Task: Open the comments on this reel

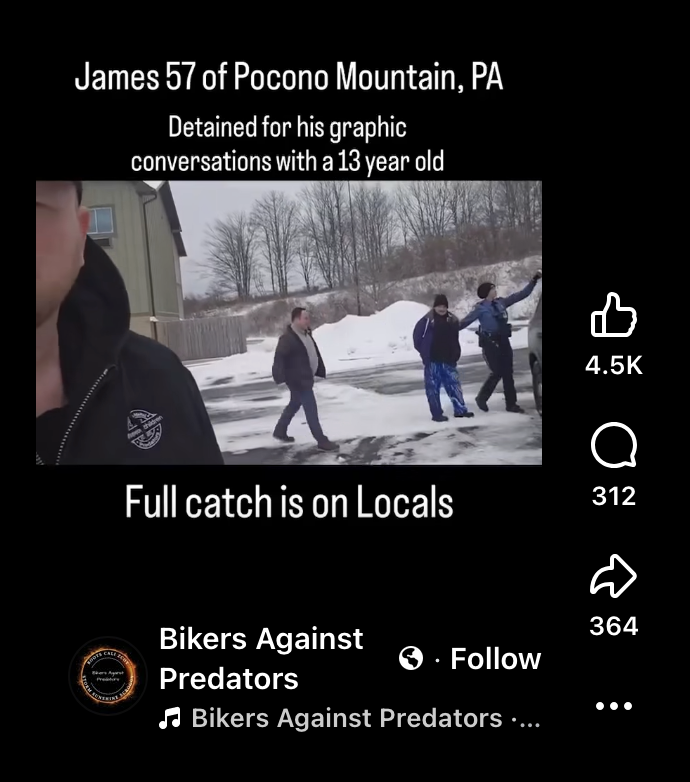Action: click(x=613, y=446)
